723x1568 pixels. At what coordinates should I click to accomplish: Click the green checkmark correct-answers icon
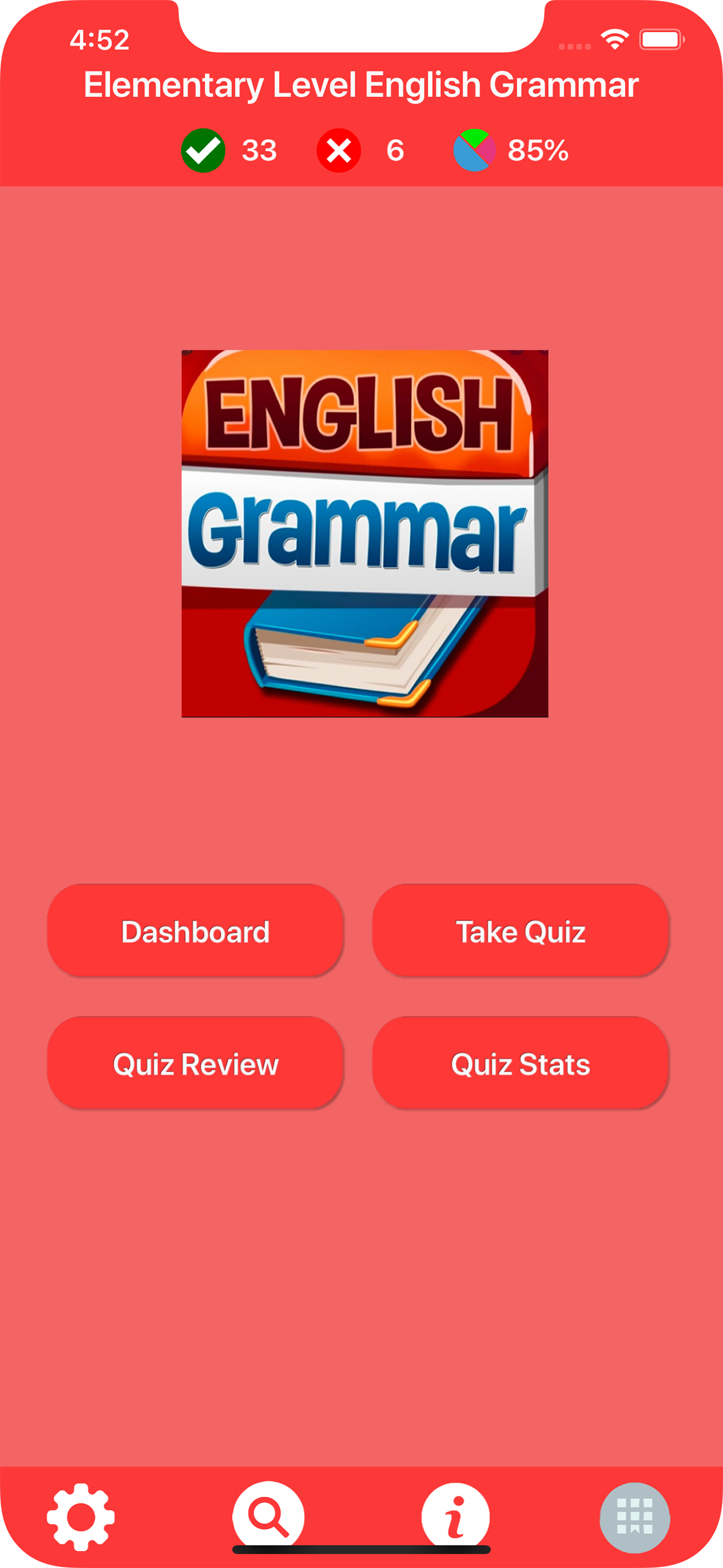(204, 150)
